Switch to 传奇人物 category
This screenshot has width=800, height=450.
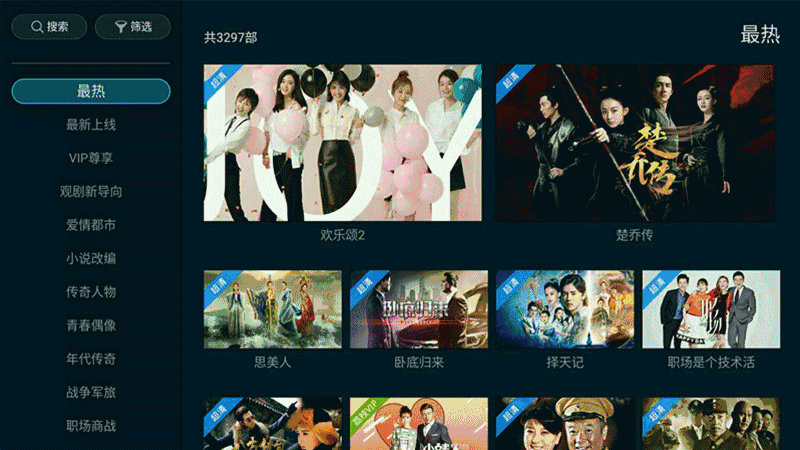(x=91, y=292)
